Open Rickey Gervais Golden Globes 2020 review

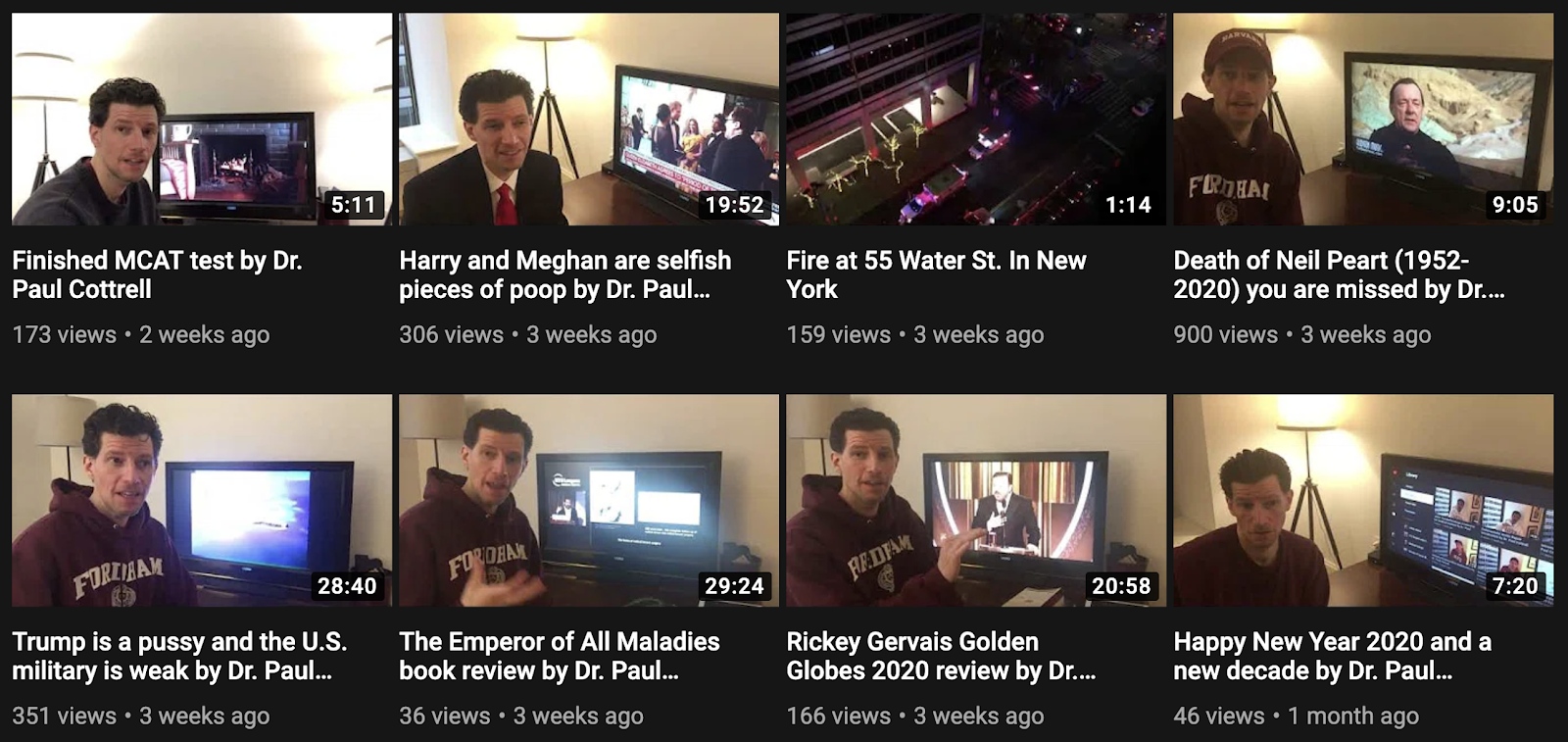point(975,500)
